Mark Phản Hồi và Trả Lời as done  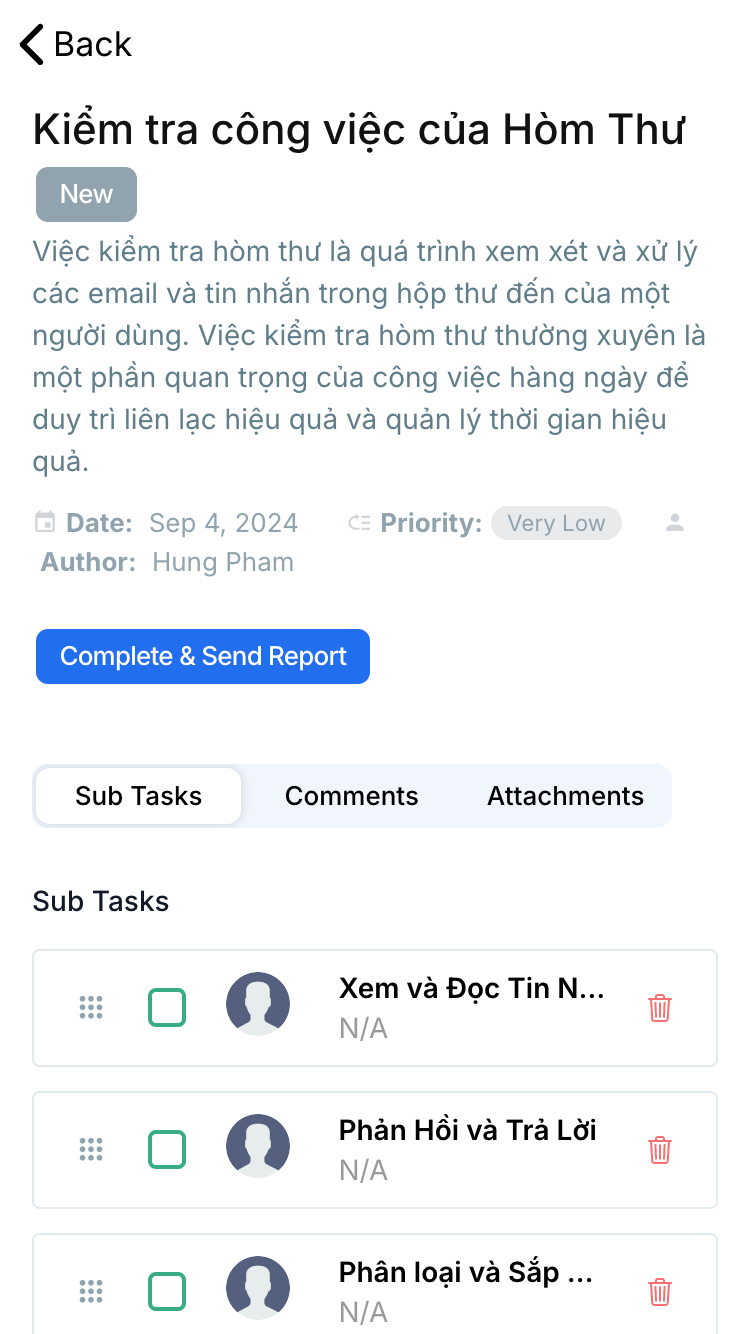click(x=167, y=1149)
